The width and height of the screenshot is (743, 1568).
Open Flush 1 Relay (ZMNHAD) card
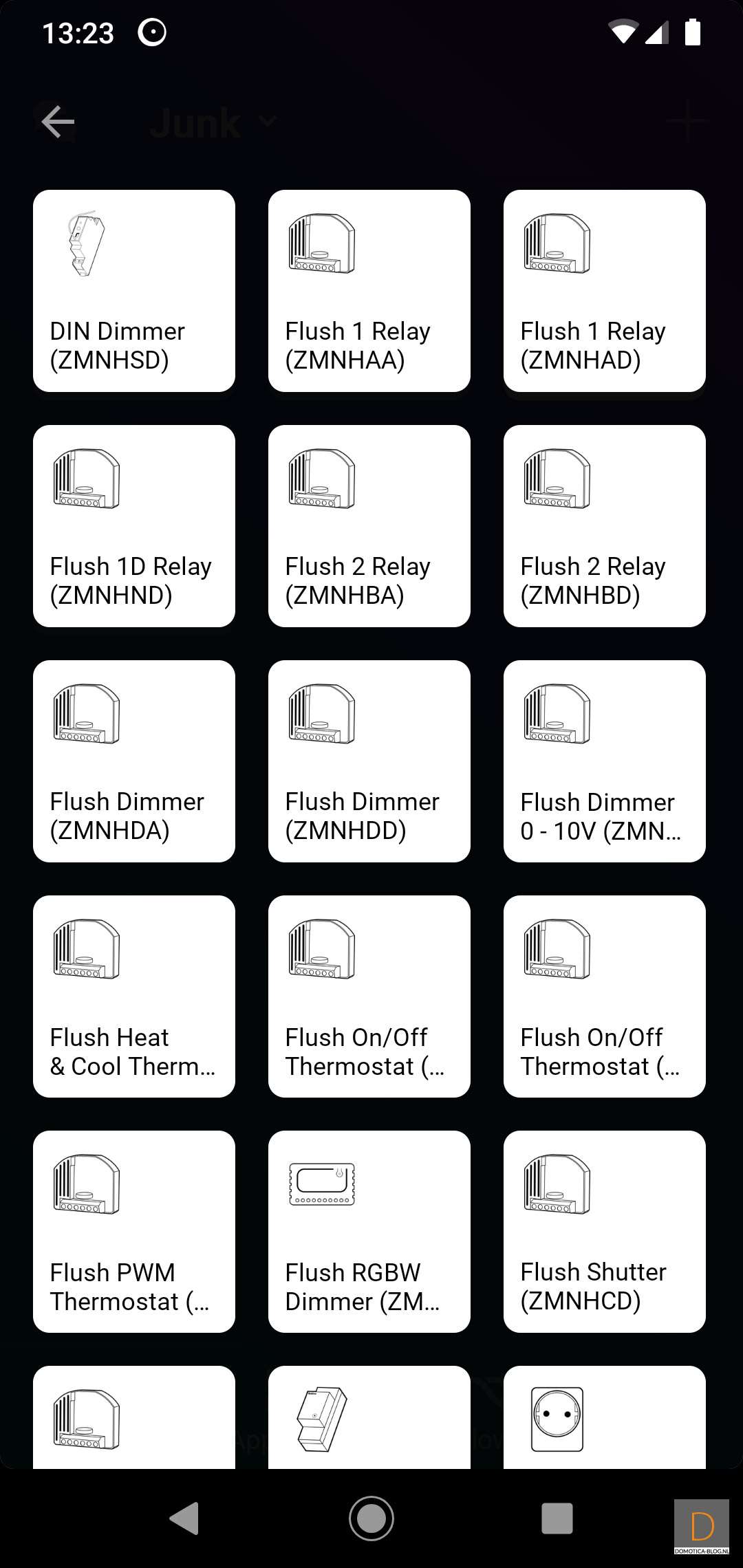tap(605, 291)
